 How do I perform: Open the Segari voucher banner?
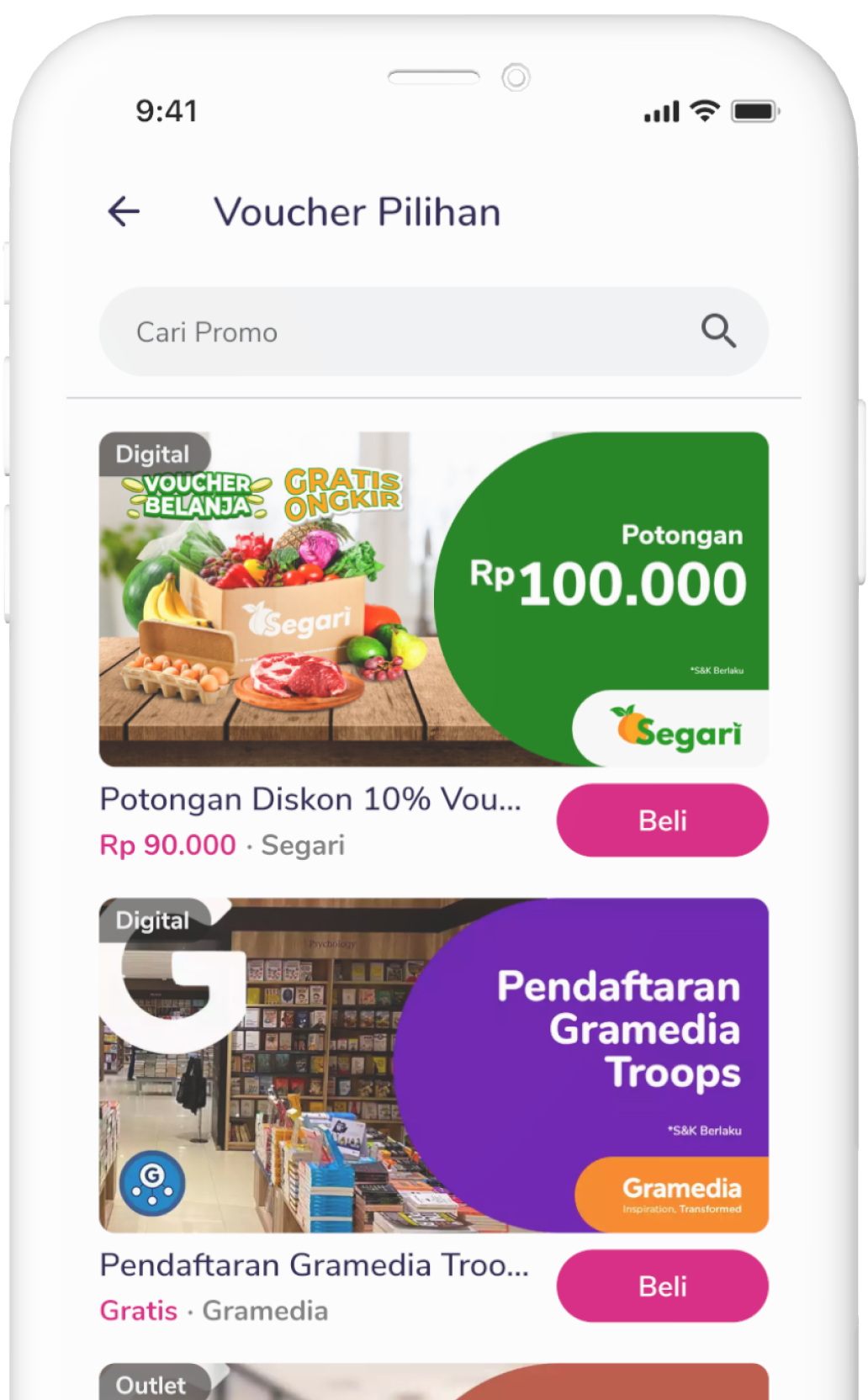click(433, 599)
